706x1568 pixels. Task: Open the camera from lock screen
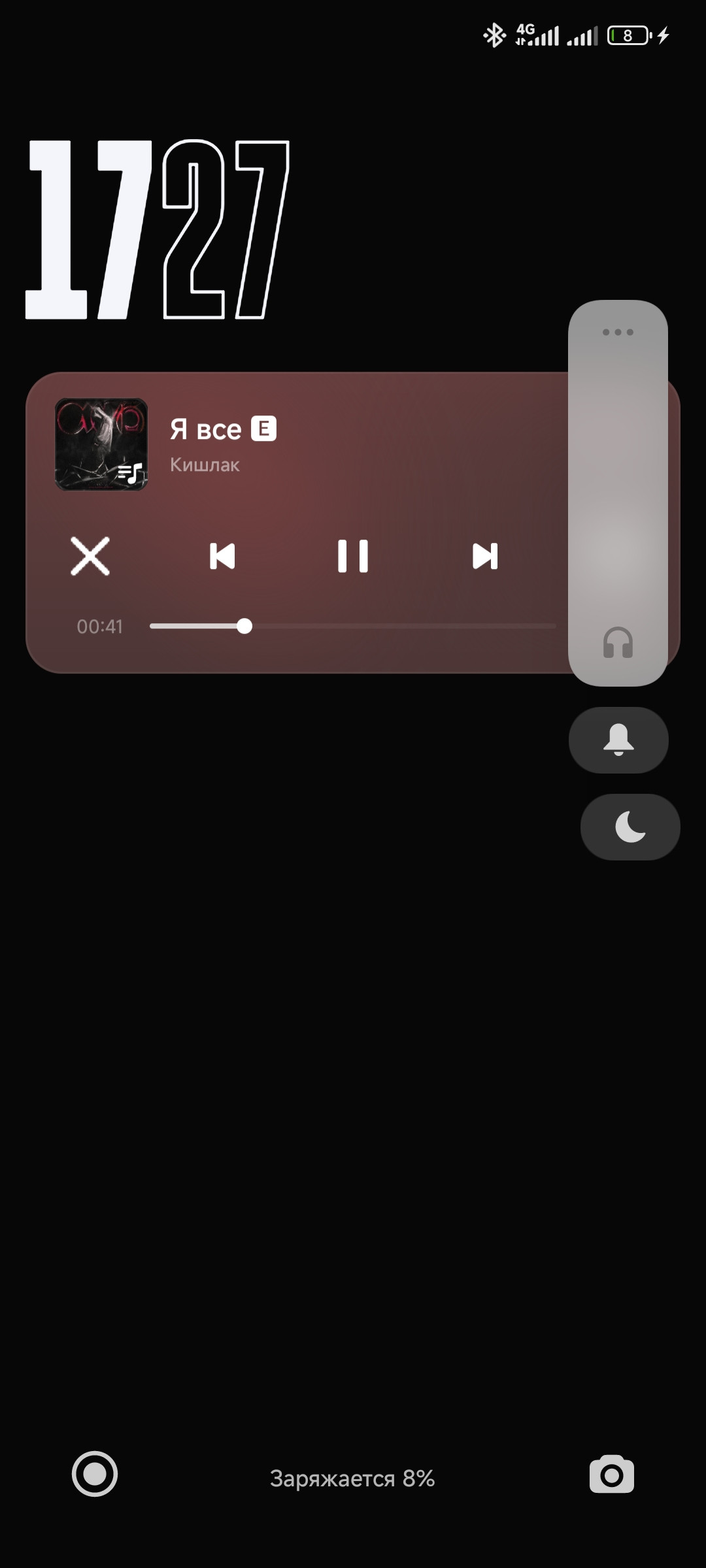point(612,1475)
